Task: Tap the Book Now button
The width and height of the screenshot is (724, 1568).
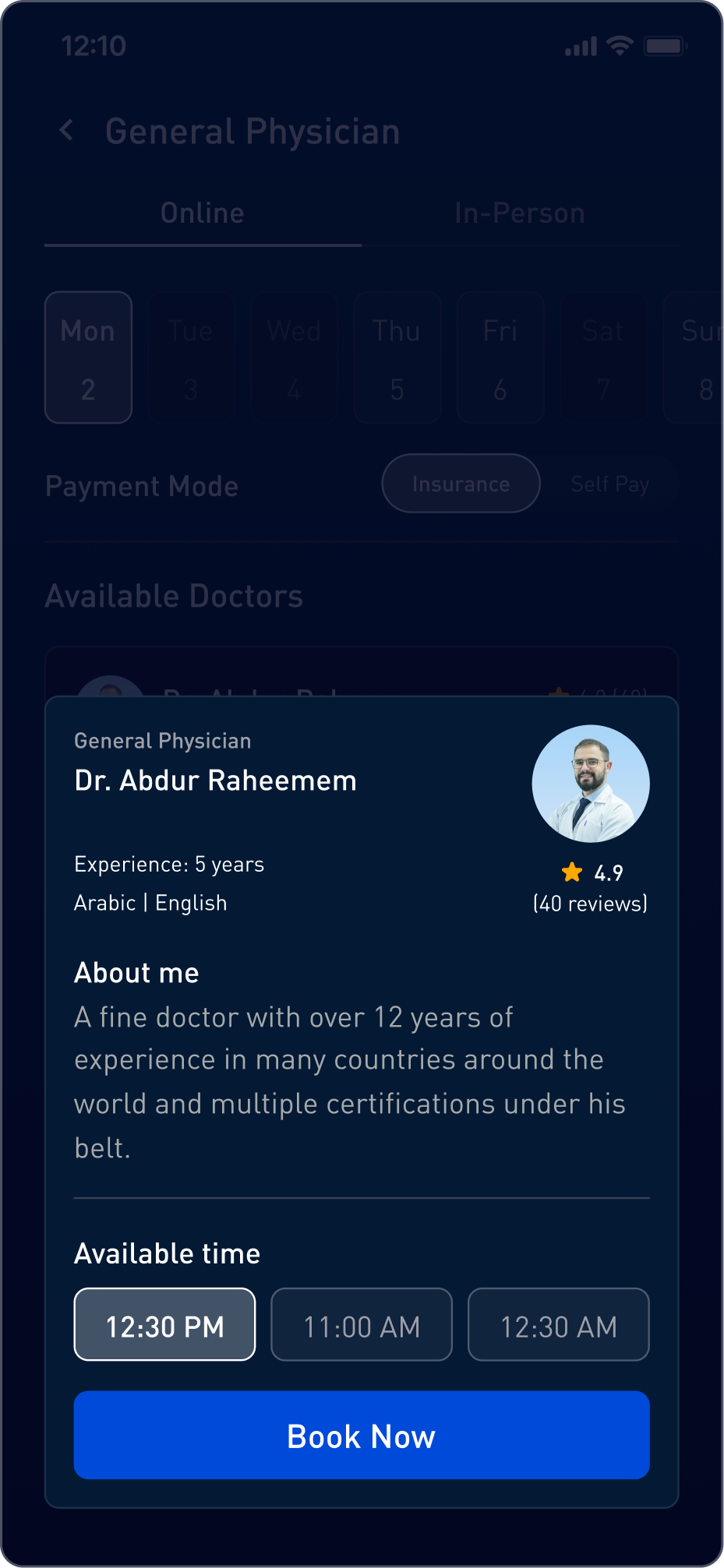Action: pyautogui.click(x=362, y=1435)
